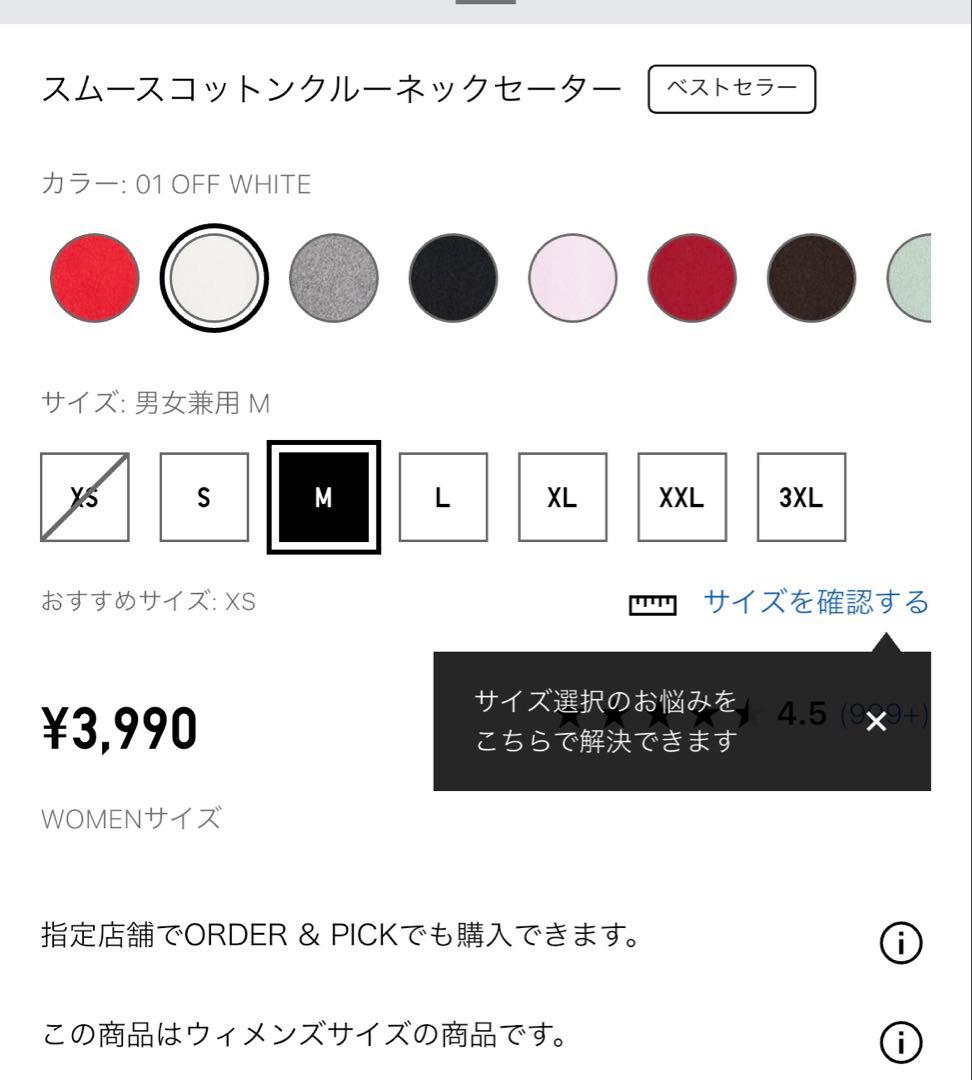Open the サイズを確認する size guide link
The width and height of the screenshot is (972, 1080).
click(x=816, y=602)
